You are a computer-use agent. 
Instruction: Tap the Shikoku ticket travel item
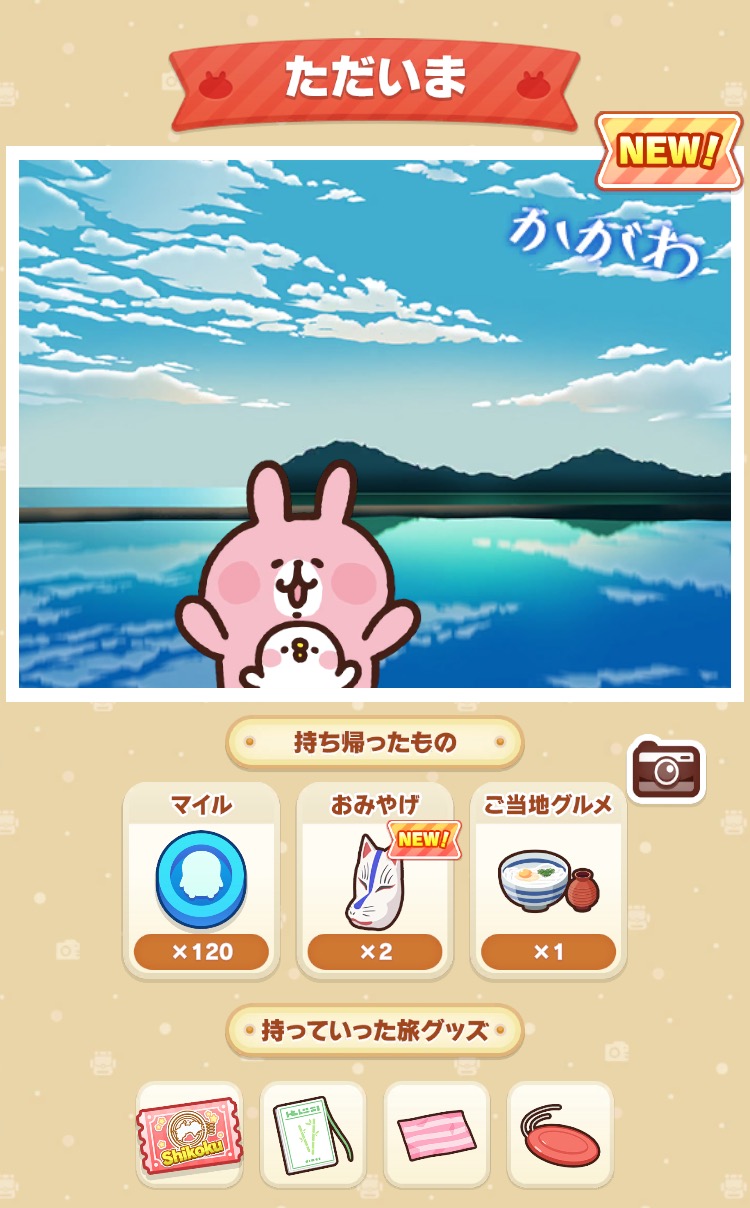coord(189,1135)
